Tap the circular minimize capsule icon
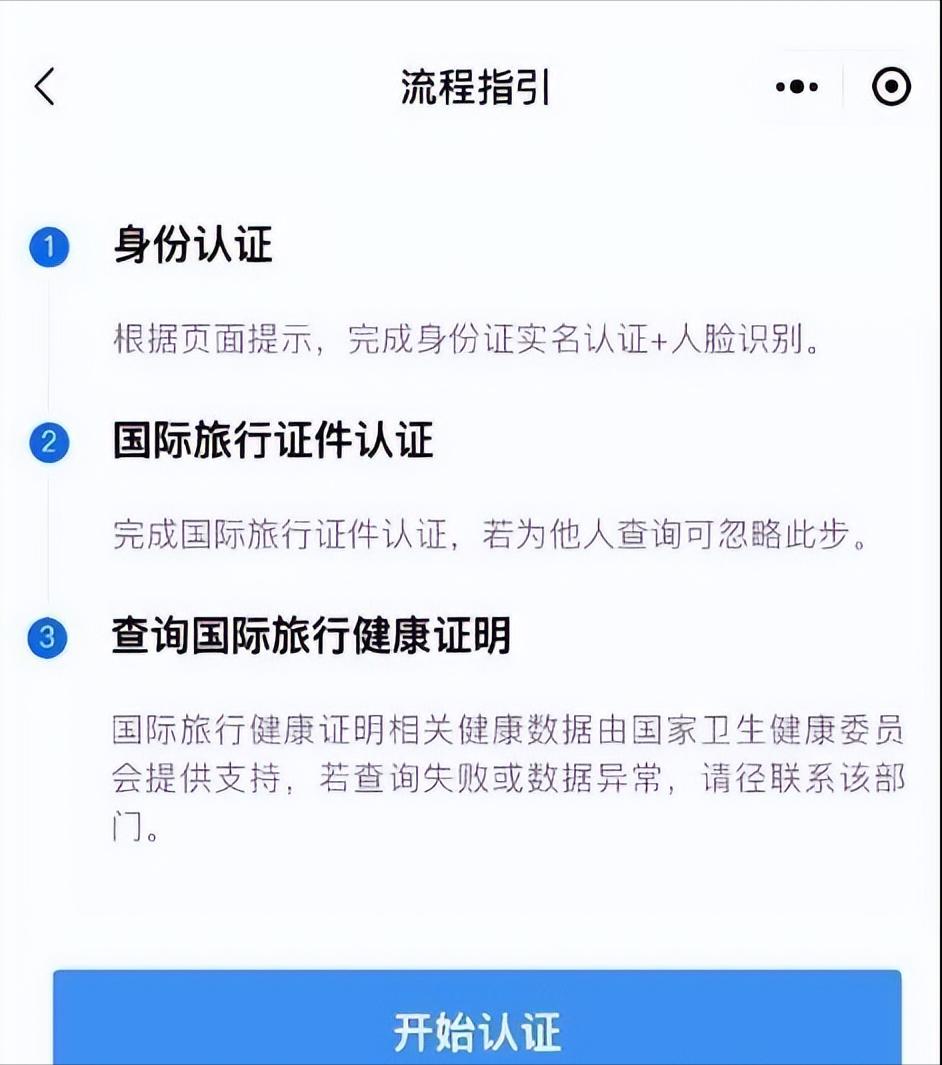The image size is (942, 1065). [889, 87]
